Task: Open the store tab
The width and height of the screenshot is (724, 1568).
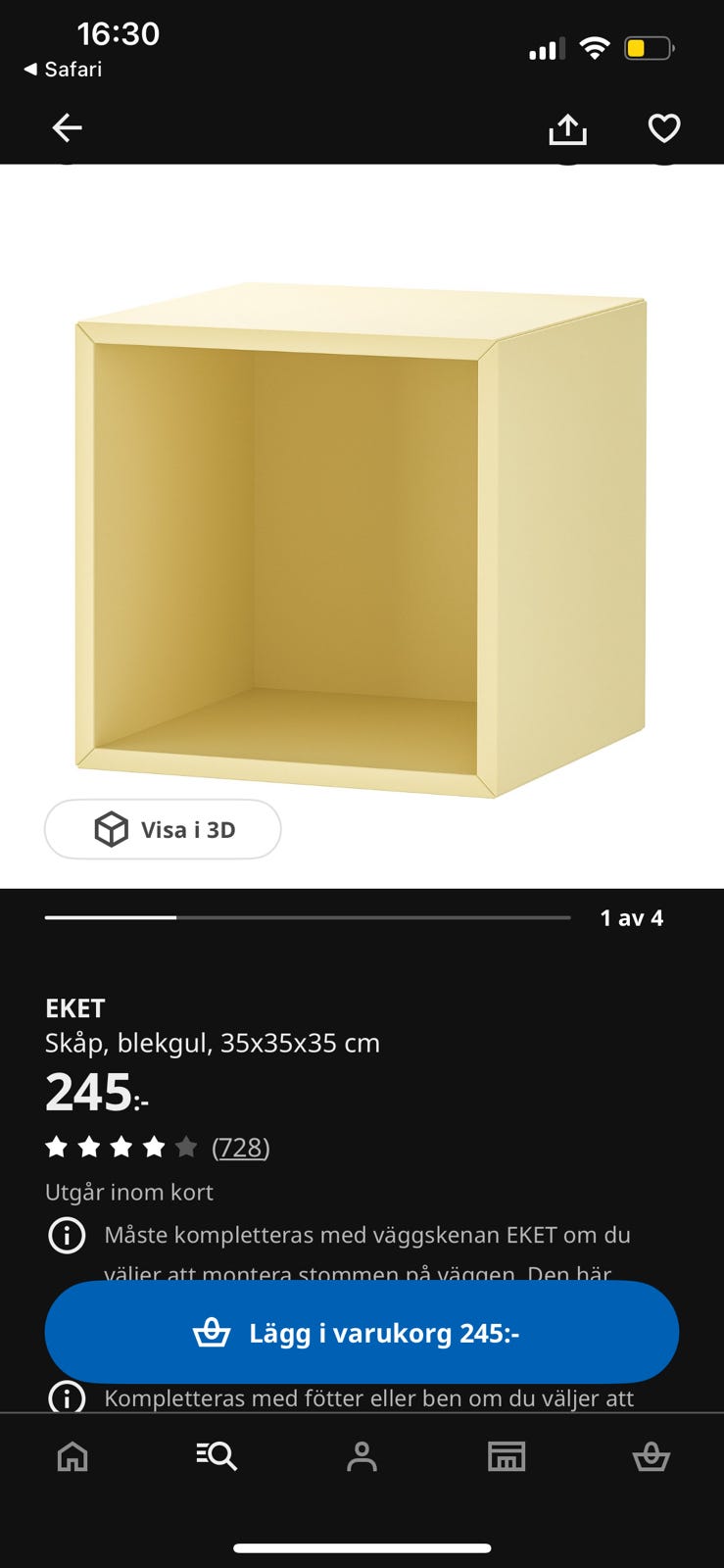Action: point(507,1456)
